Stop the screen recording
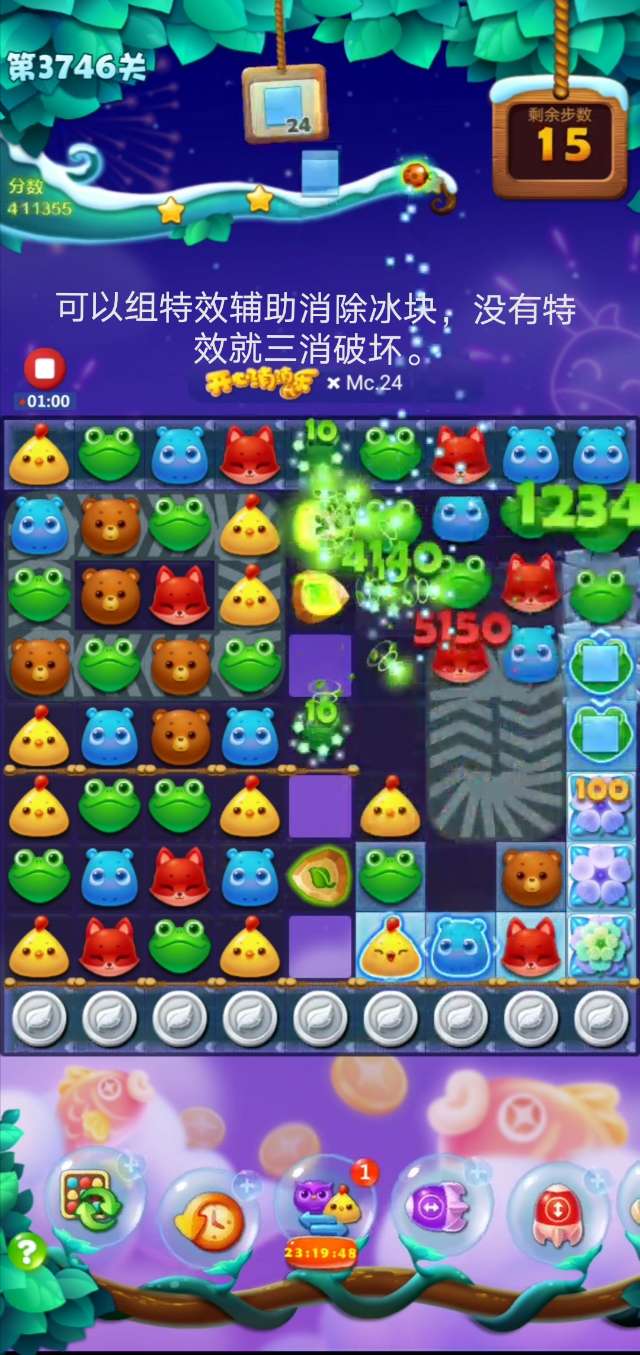 (x=44, y=369)
